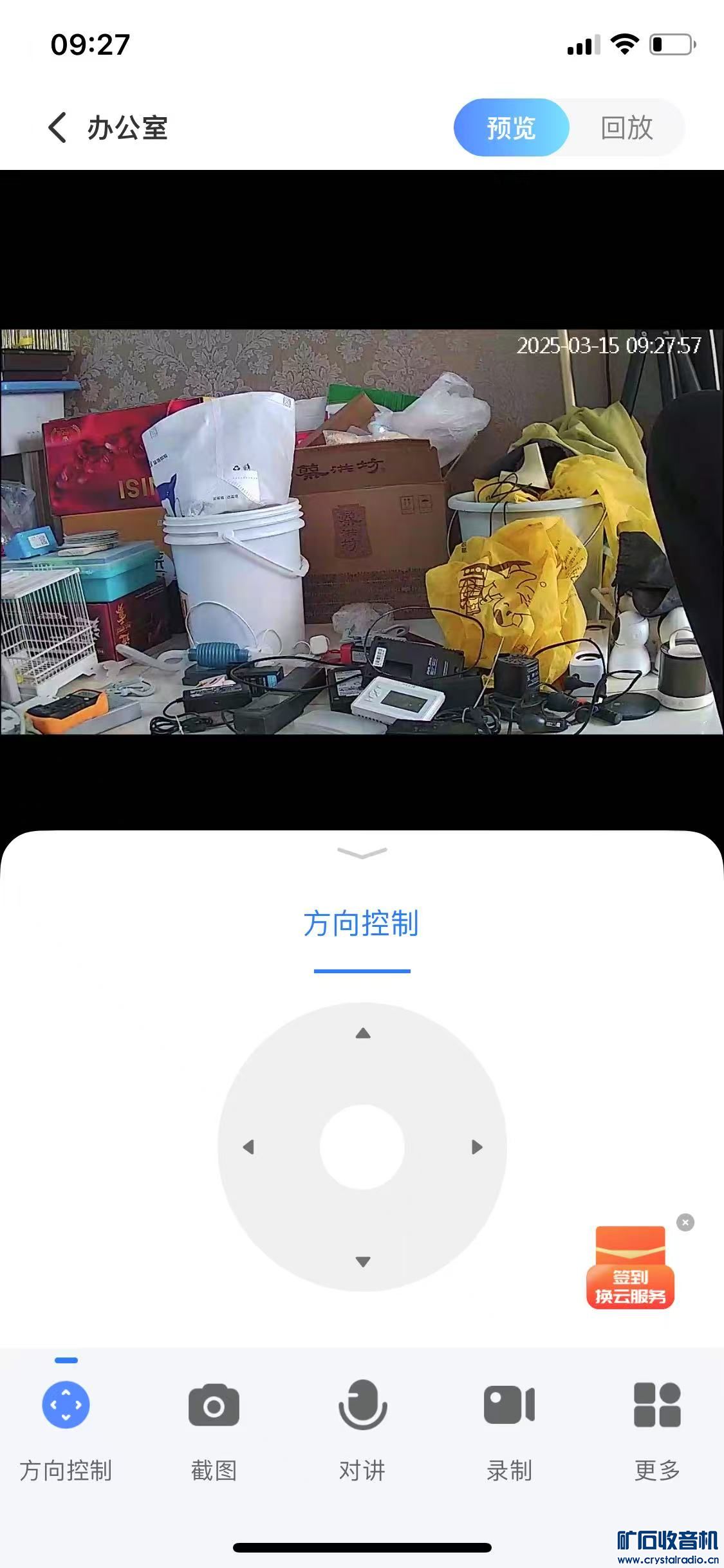Tilt the camera up with the up arrow
The image size is (724, 1568).
tap(363, 1034)
